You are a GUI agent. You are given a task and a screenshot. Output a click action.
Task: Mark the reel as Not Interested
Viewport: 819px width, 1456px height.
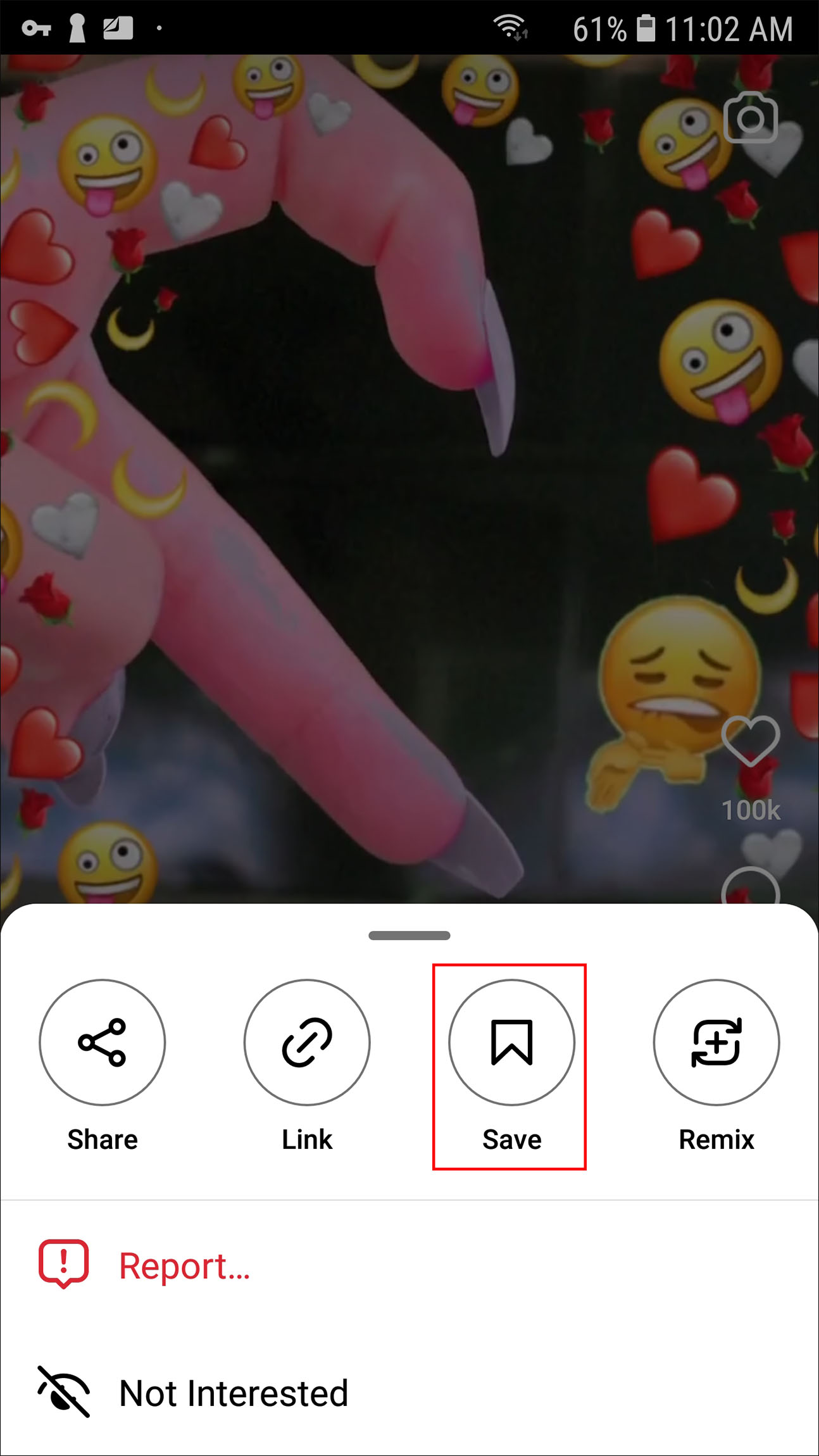233,1393
